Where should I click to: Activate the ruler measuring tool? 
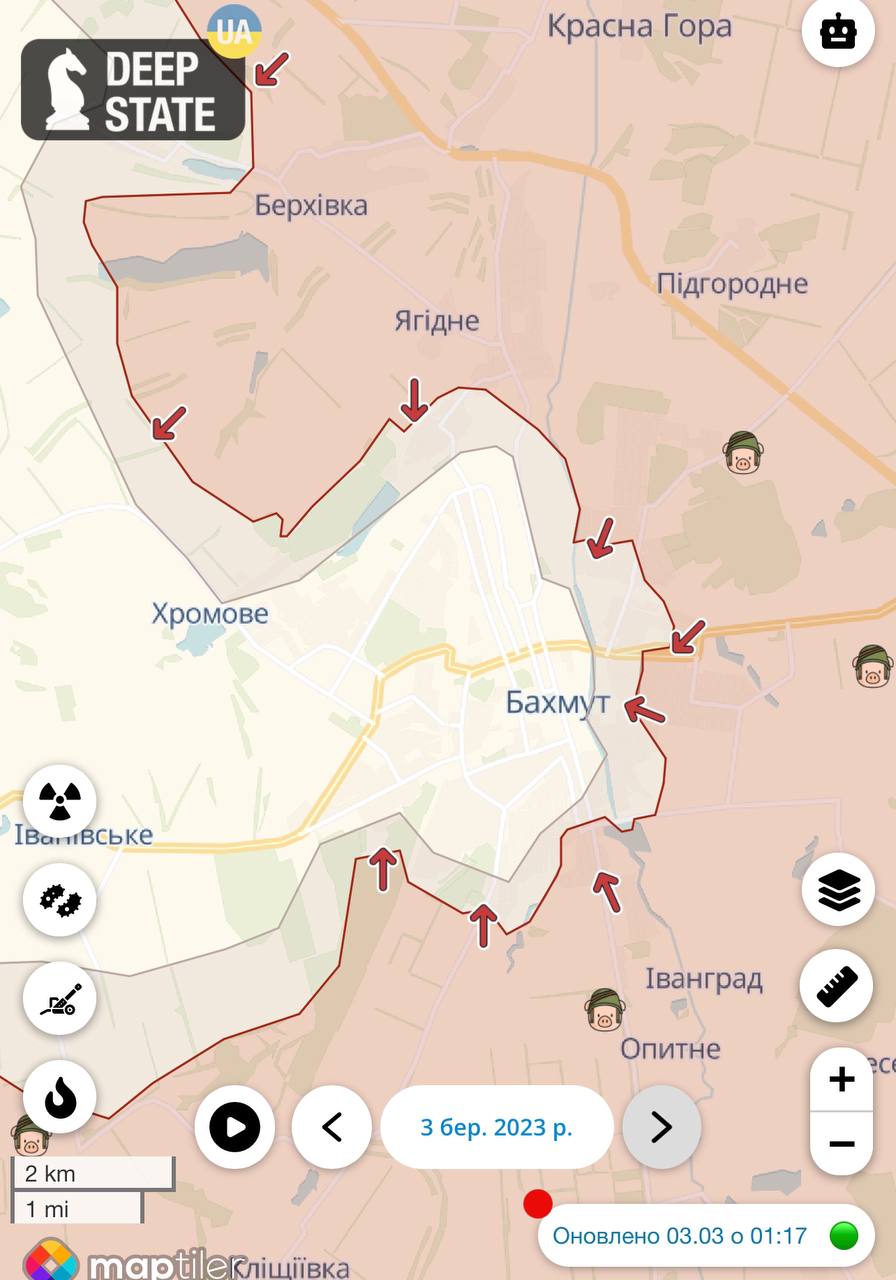pos(838,985)
